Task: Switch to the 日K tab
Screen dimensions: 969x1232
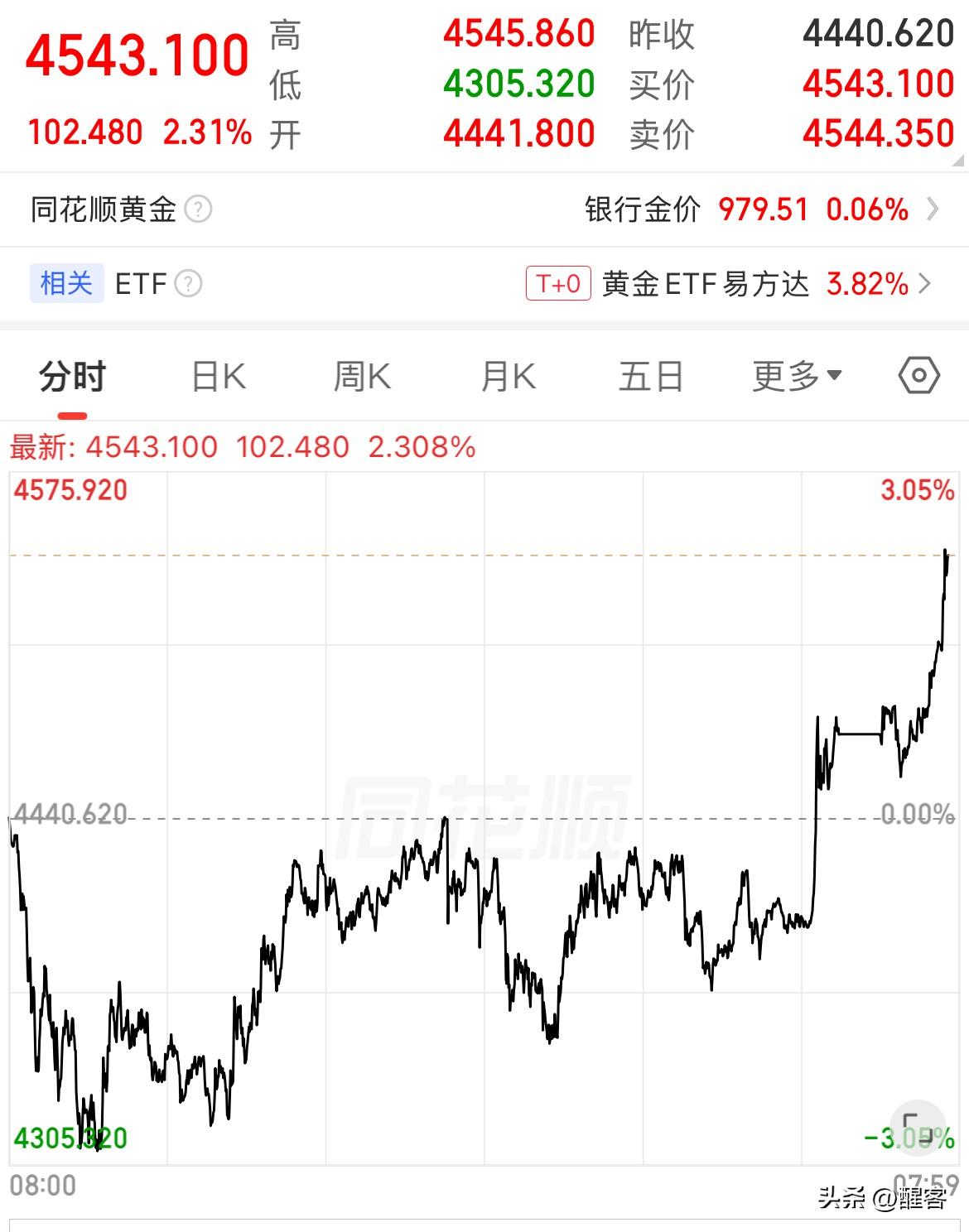Action: (218, 375)
